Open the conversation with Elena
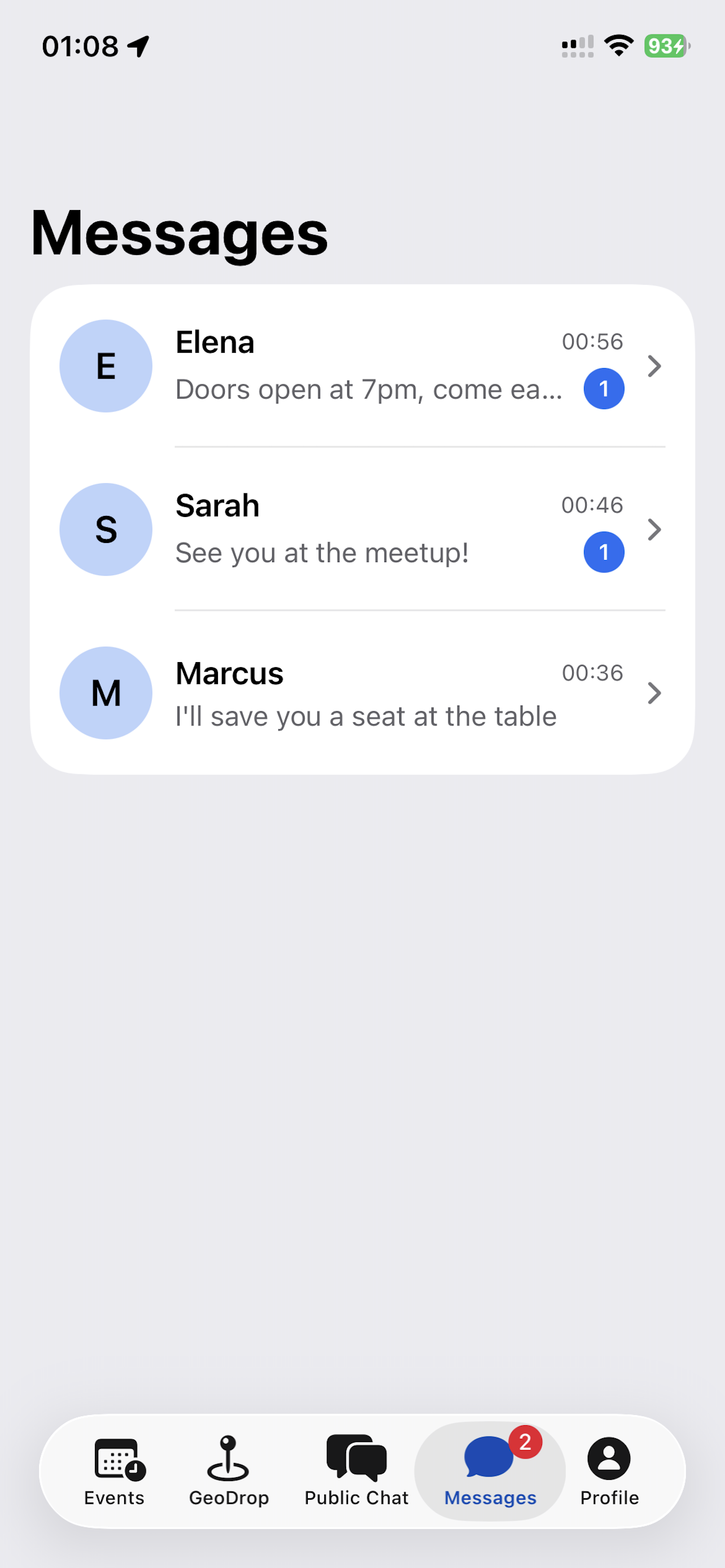 click(365, 365)
